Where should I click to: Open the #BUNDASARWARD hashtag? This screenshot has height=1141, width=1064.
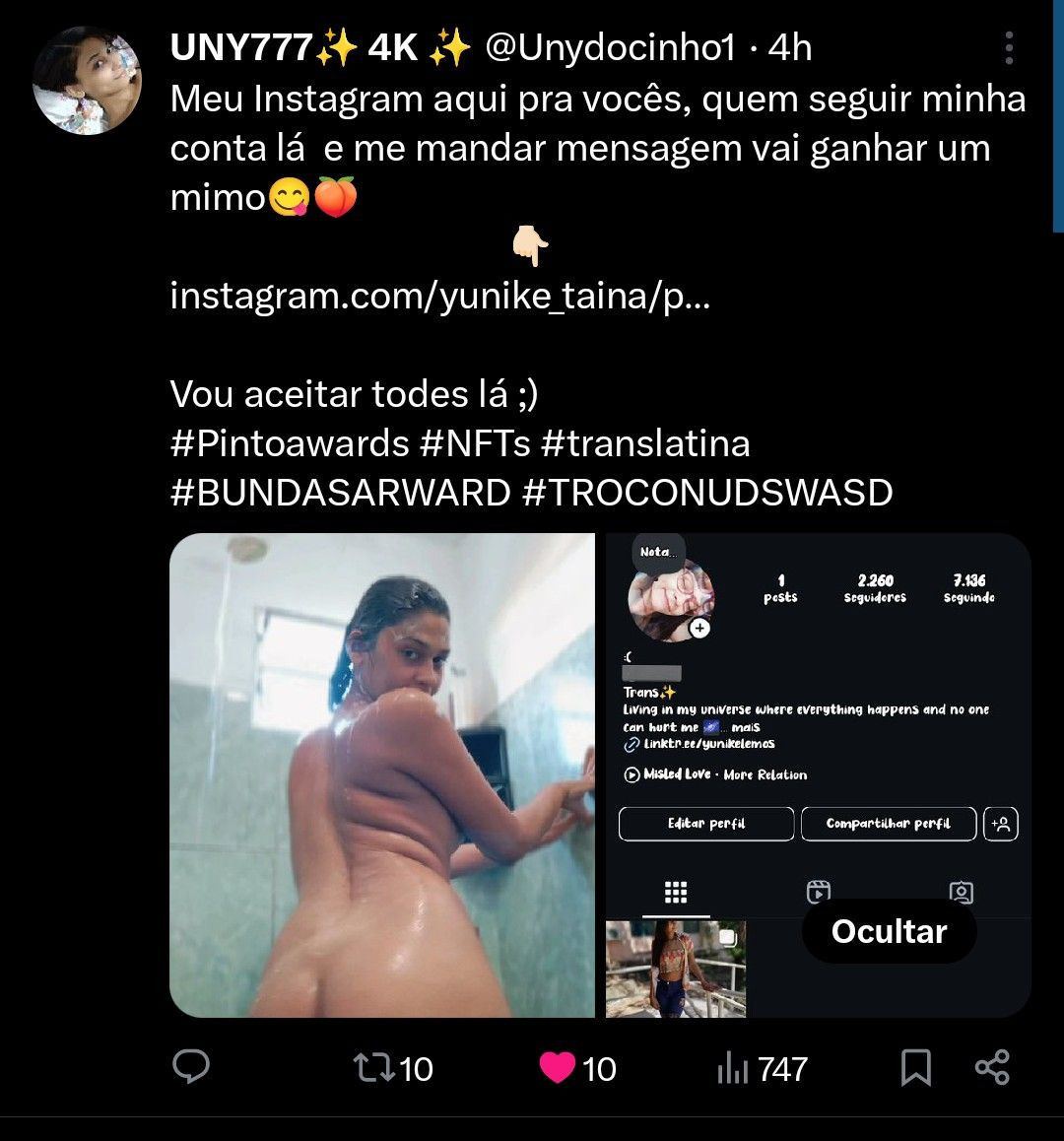coord(341,493)
